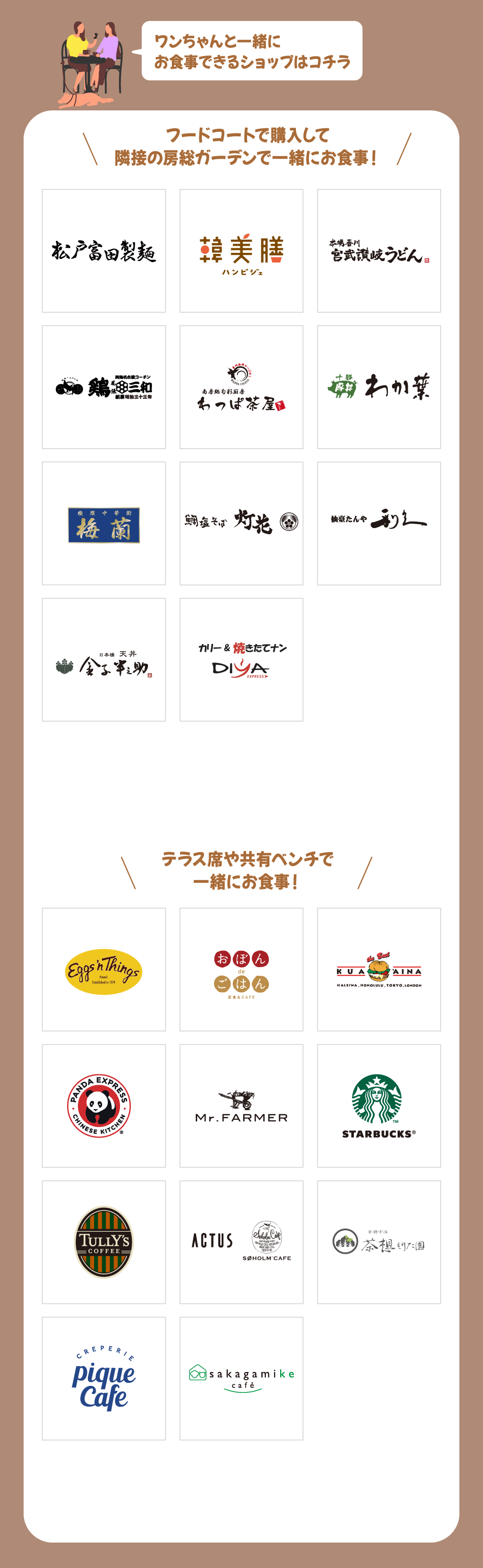Select the KUA 'AINA burger shop card
Viewport: 483px width, 1568px height.
378,970
